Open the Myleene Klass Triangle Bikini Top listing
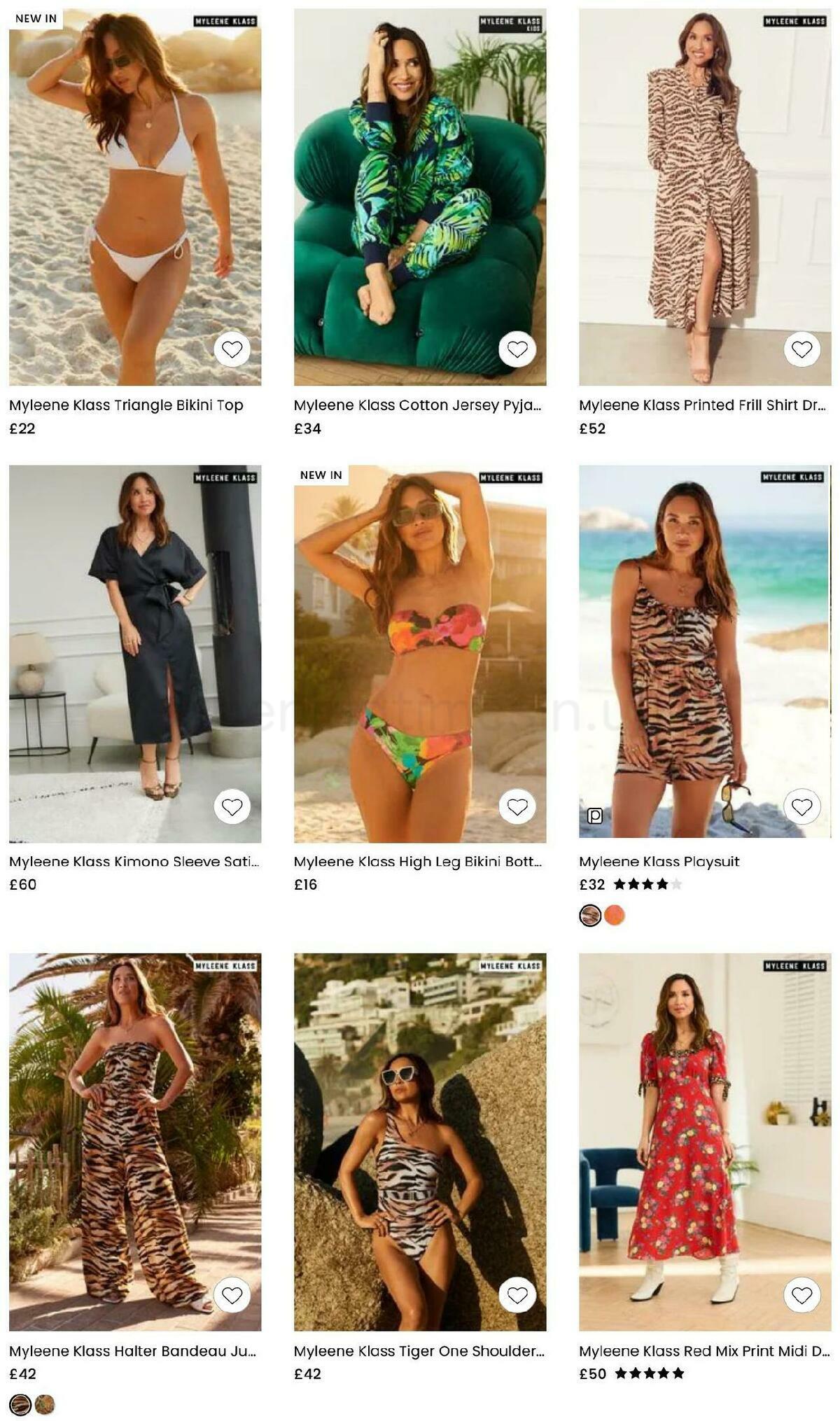 [127, 405]
